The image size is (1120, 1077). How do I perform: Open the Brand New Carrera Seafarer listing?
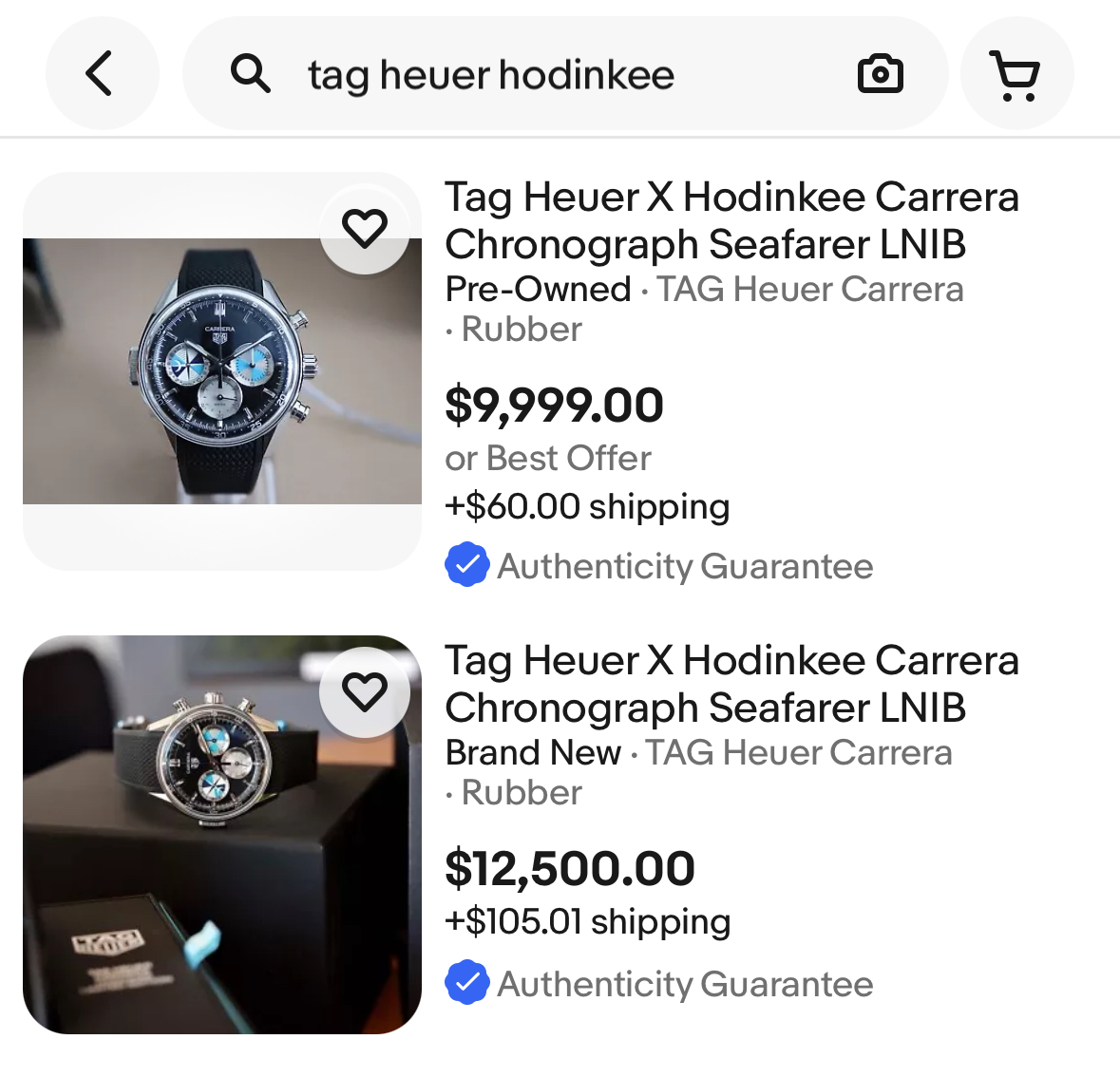click(x=731, y=684)
